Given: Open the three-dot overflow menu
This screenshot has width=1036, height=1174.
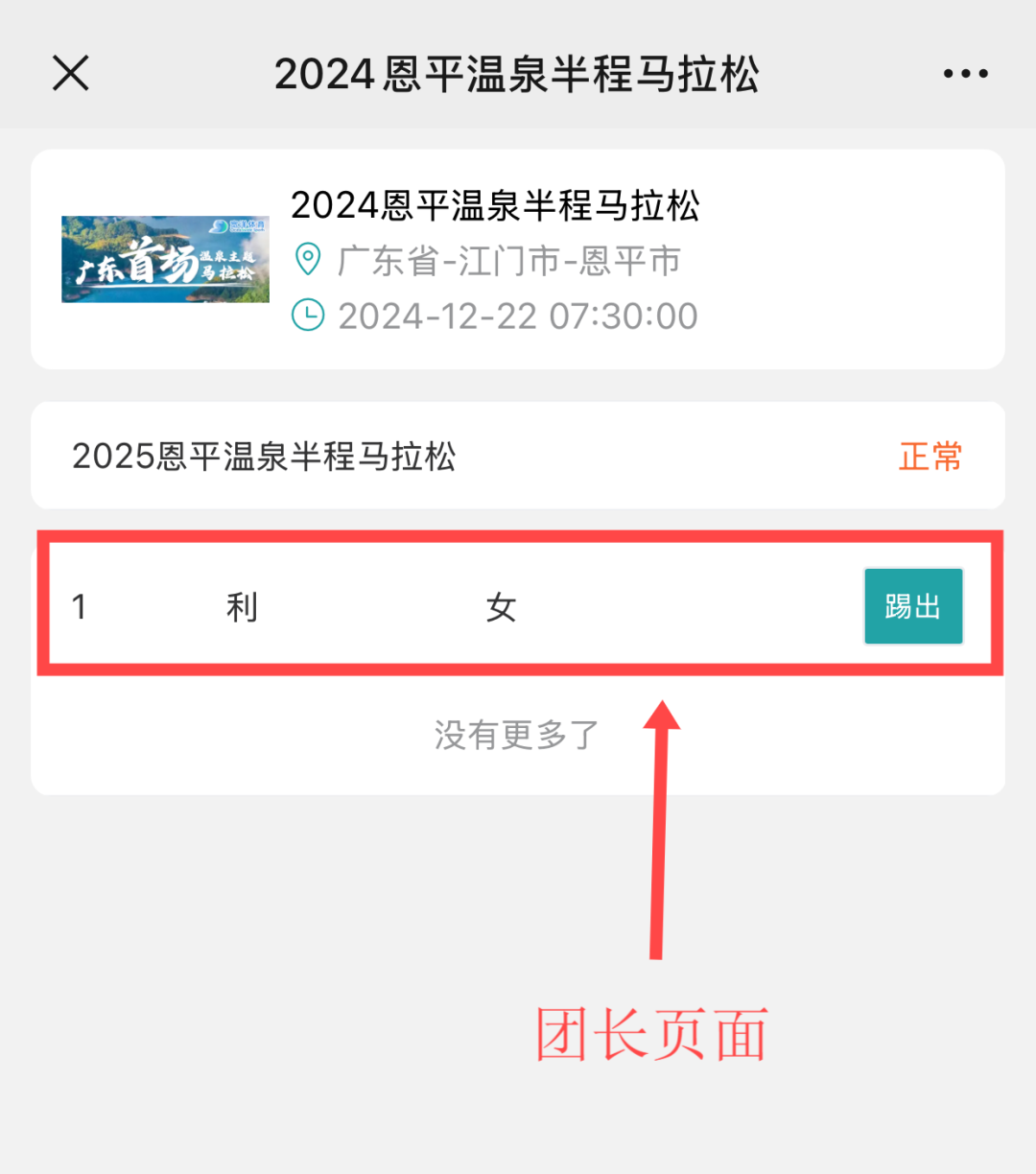Looking at the screenshot, I should point(965,74).
